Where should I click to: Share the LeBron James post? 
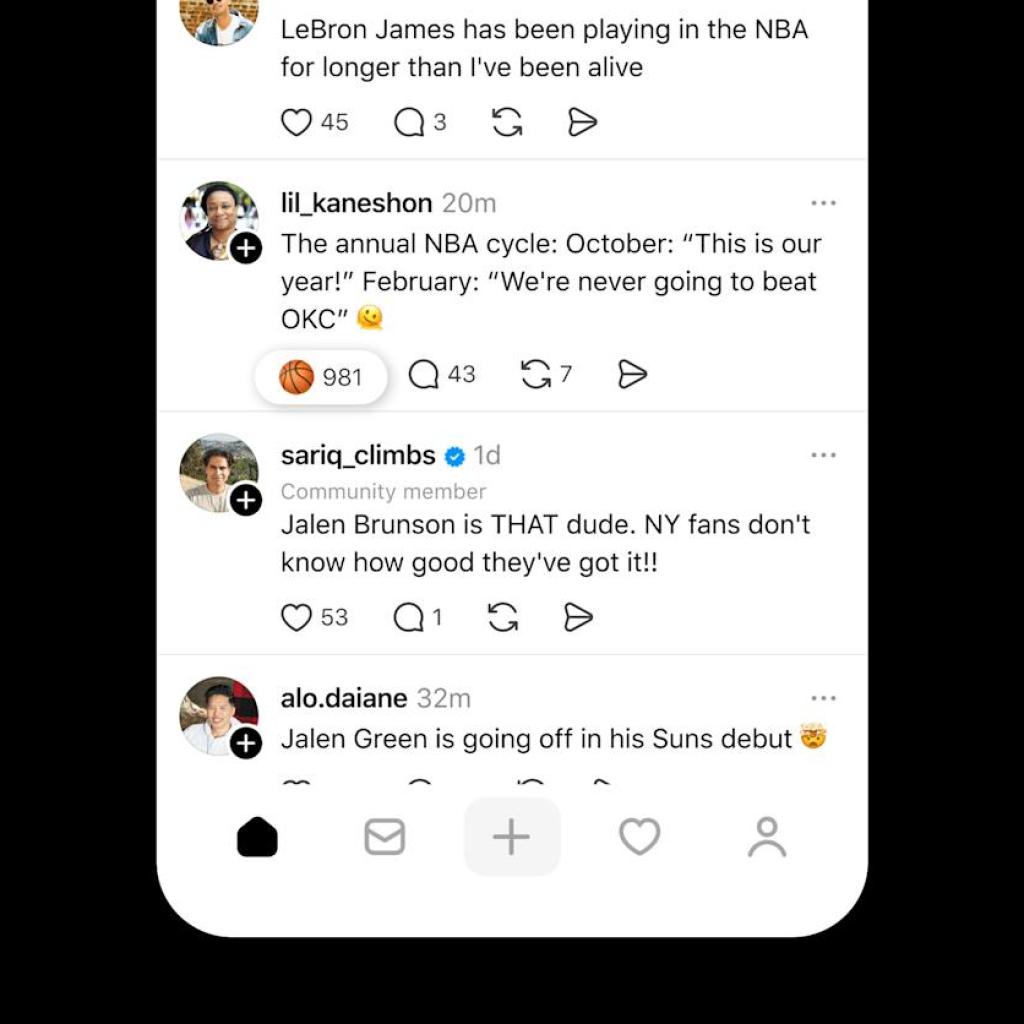582,122
